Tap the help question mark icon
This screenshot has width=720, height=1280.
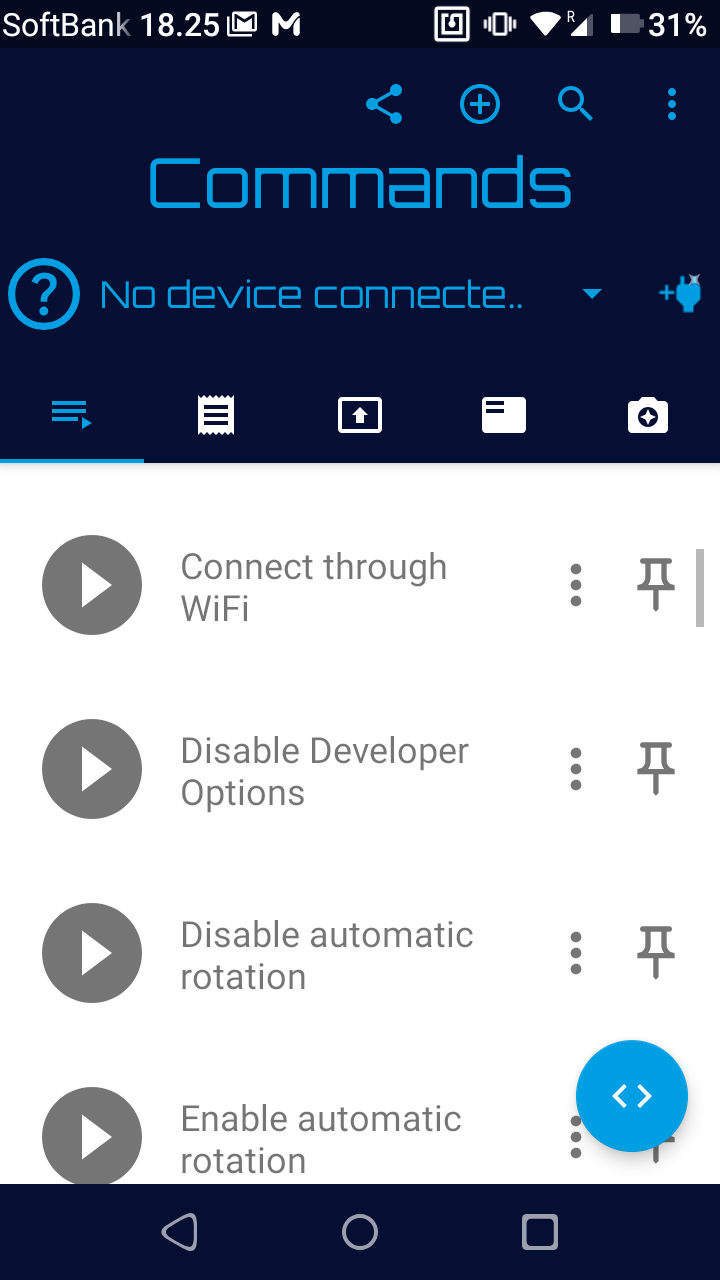pyautogui.click(x=44, y=294)
